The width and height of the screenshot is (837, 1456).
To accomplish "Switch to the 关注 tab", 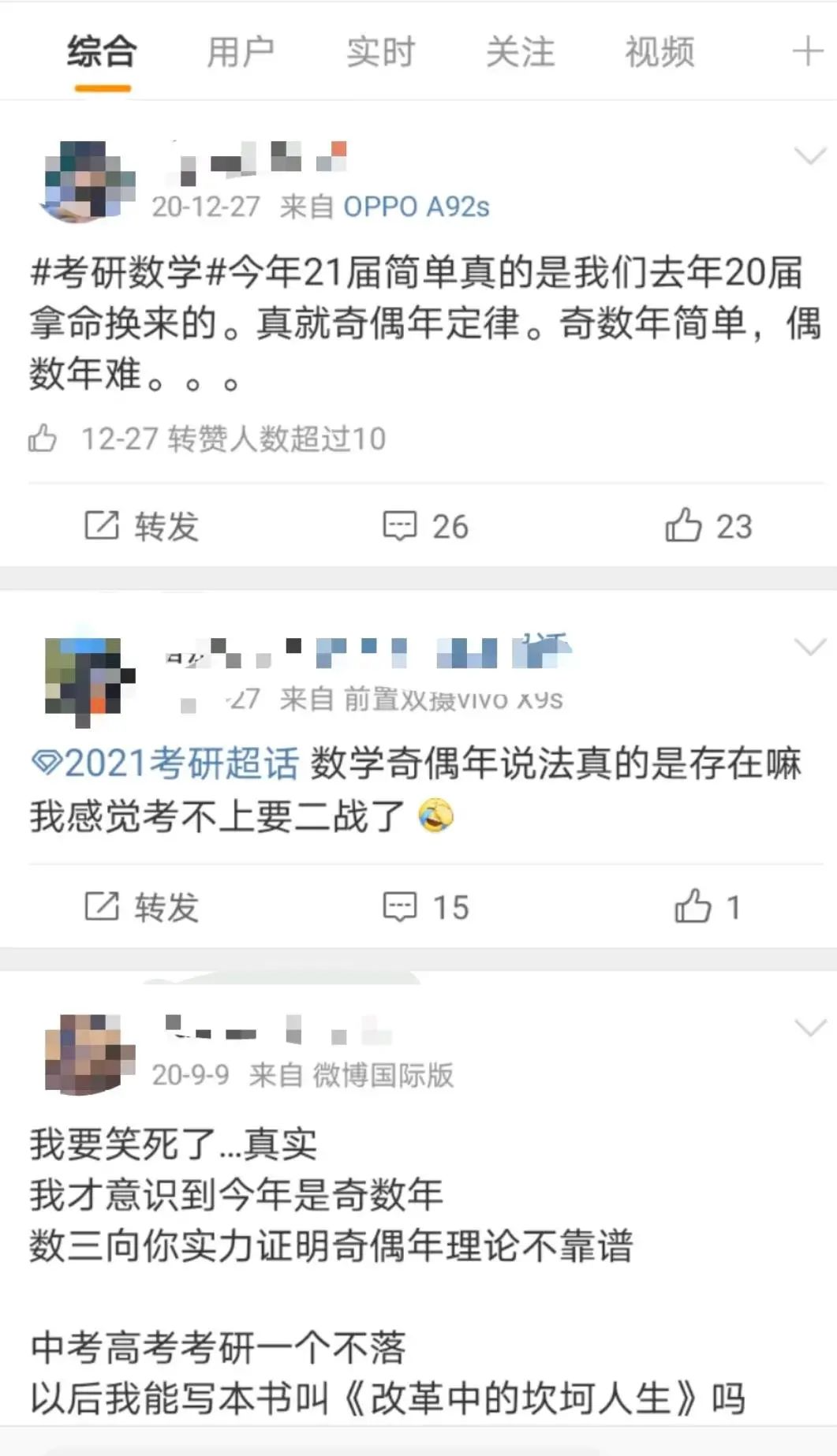I will (520, 52).
